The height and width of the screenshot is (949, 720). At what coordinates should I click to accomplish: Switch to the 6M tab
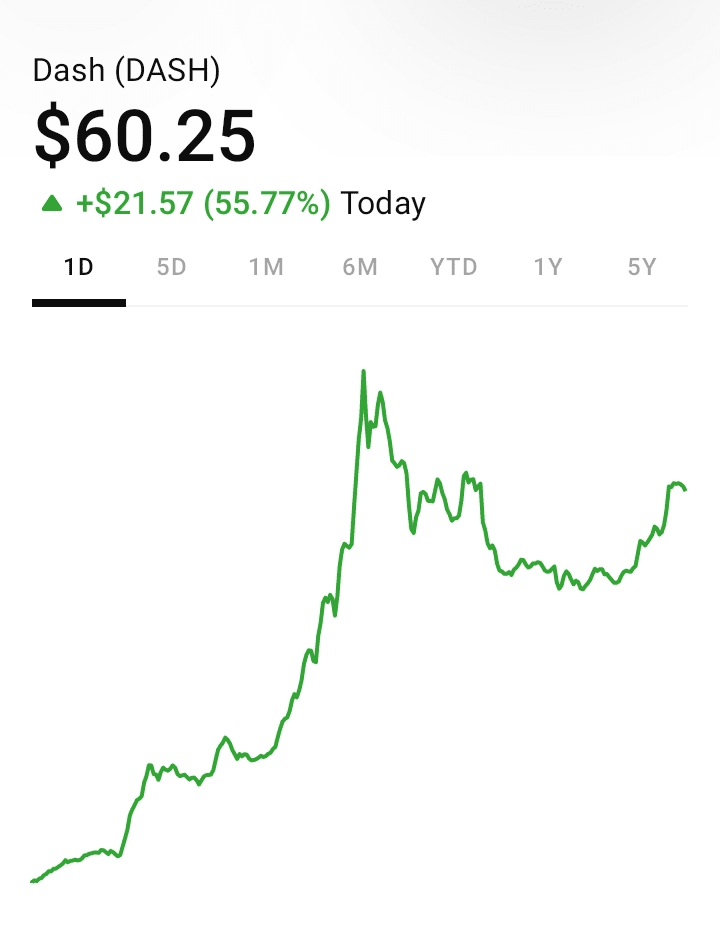tap(360, 268)
